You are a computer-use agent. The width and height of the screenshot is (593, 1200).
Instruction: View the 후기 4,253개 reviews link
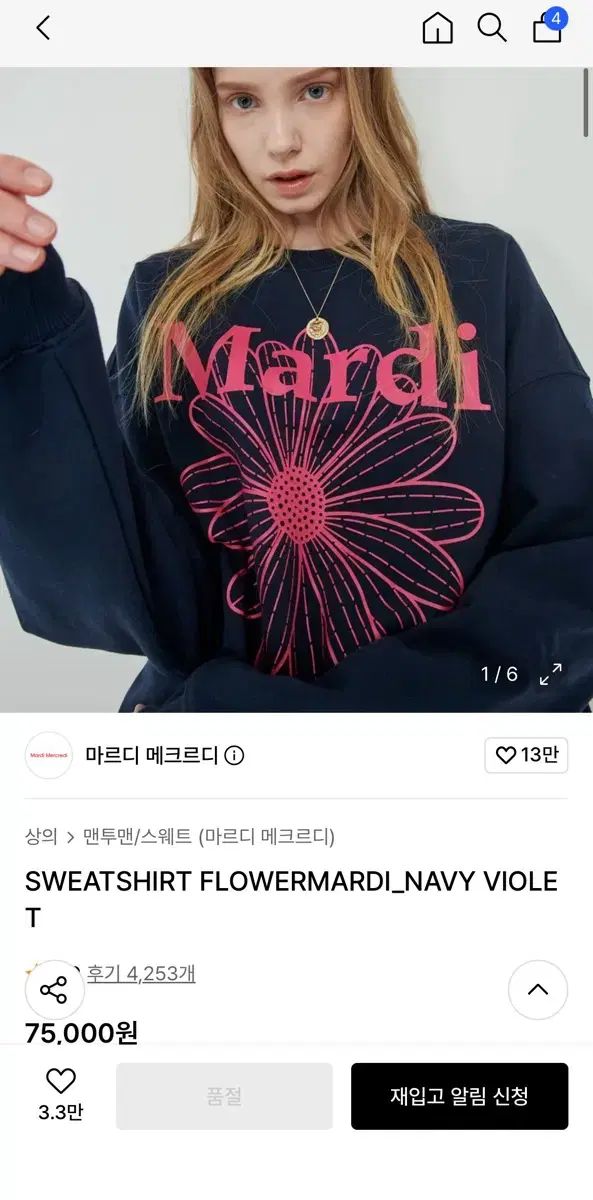[141, 973]
